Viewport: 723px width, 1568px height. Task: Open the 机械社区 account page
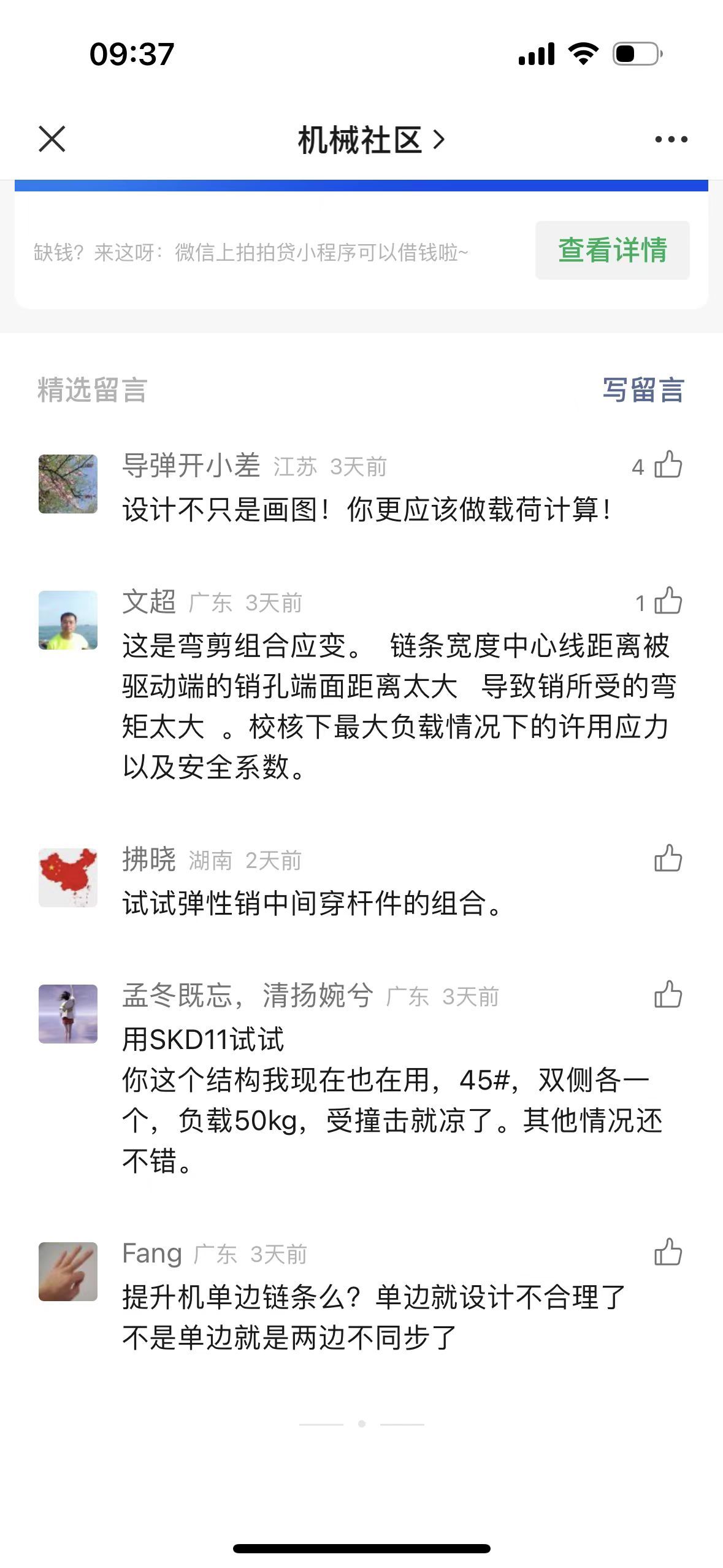point(370,140)
